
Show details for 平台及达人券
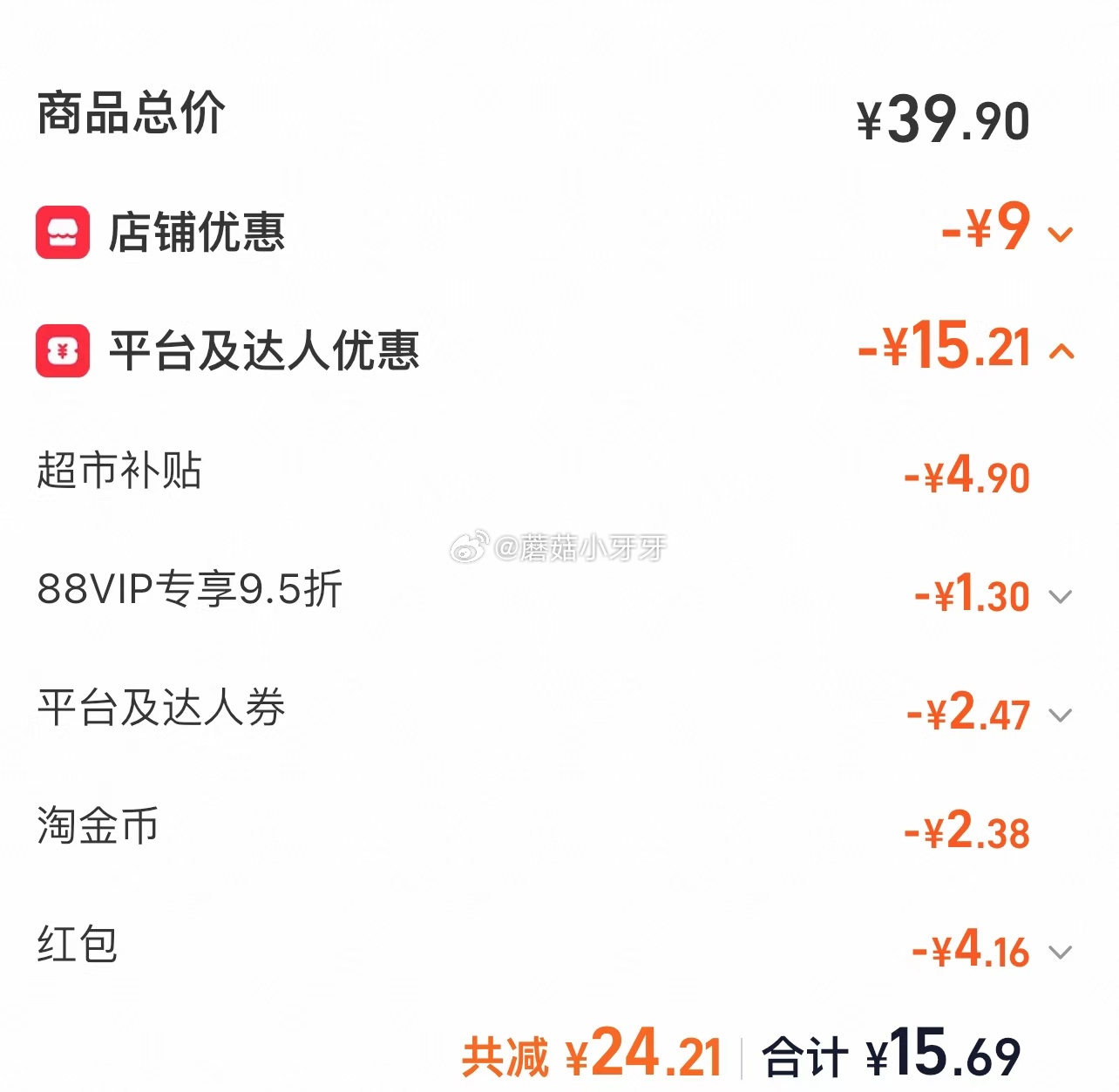[1060, 716]
